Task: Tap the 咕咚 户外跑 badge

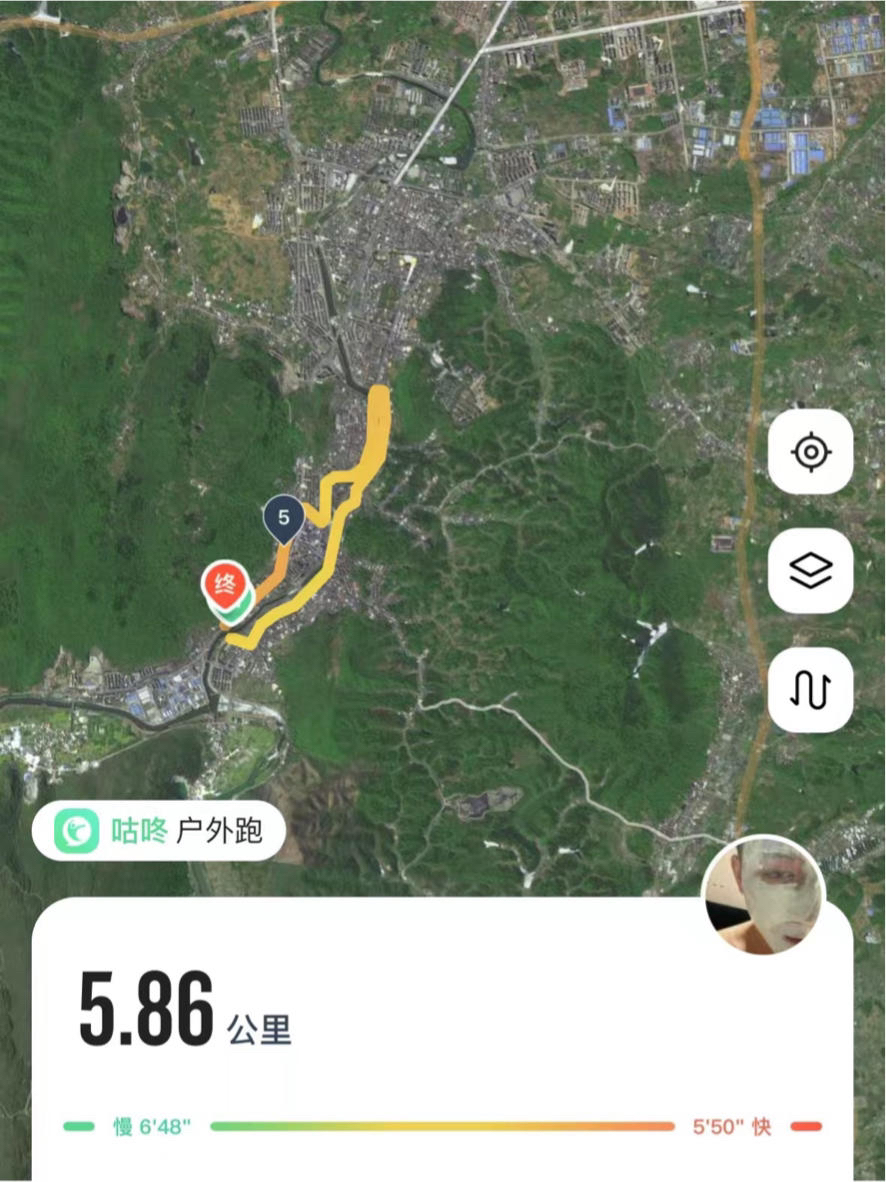Action: click(159, 831)
